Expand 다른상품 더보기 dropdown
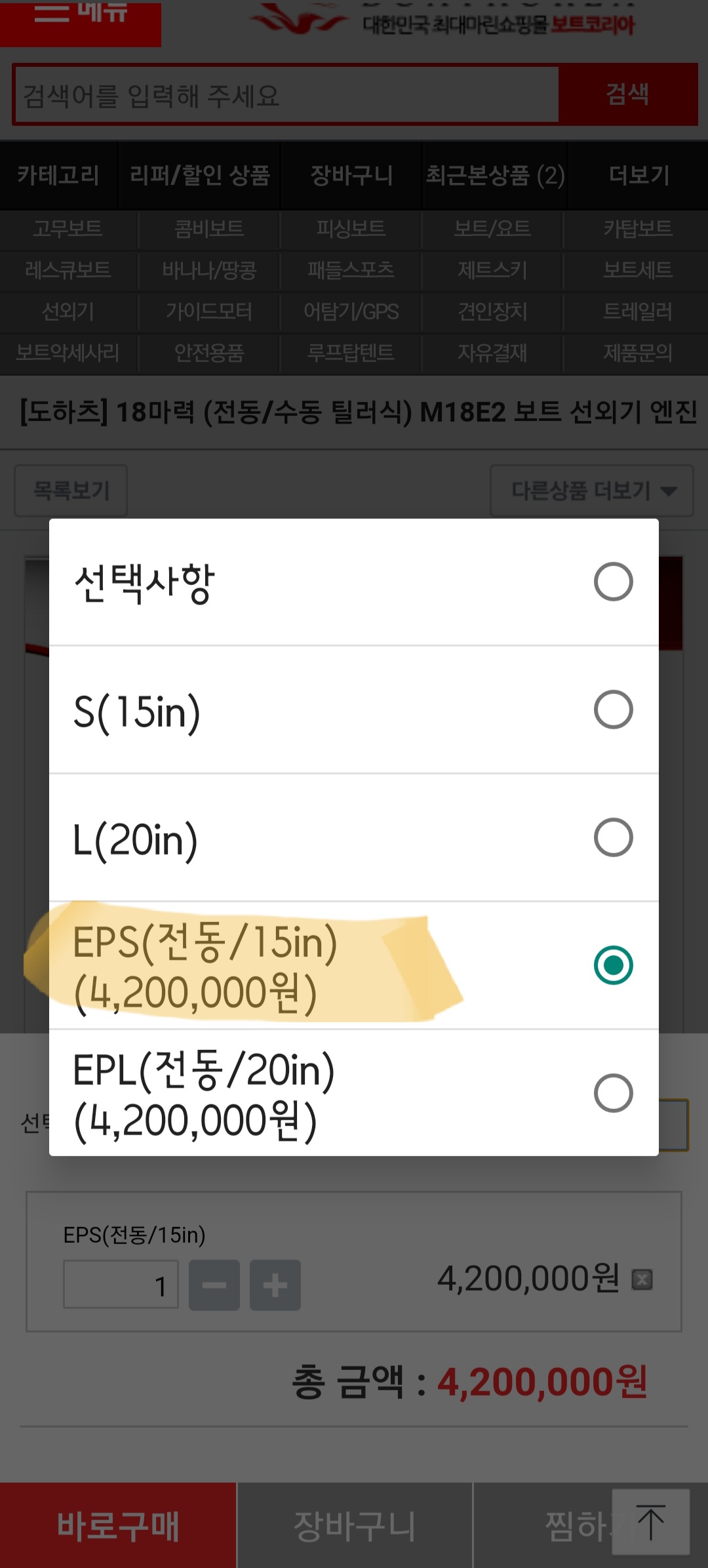The width and height of the screenshot is (708, 1568). (x=591, y=491)
